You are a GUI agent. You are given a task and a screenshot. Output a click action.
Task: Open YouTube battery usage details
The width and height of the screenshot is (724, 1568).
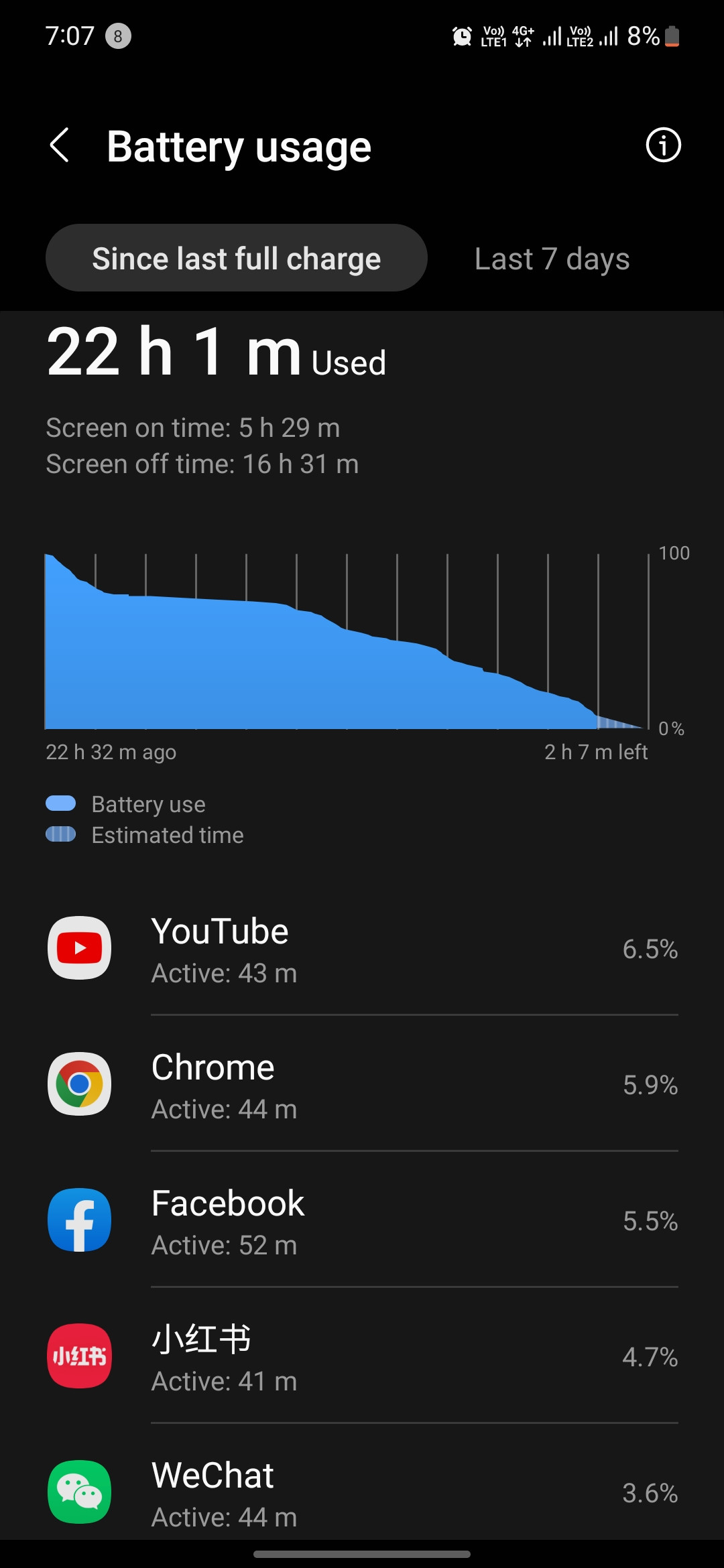(362, 948)
